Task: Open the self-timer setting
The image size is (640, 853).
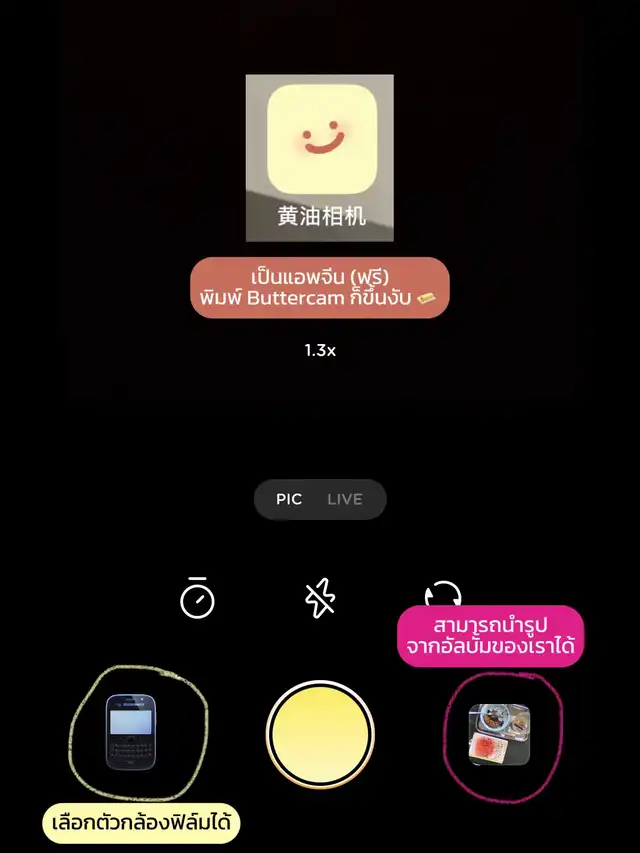Action: click(x=197, y=597)
